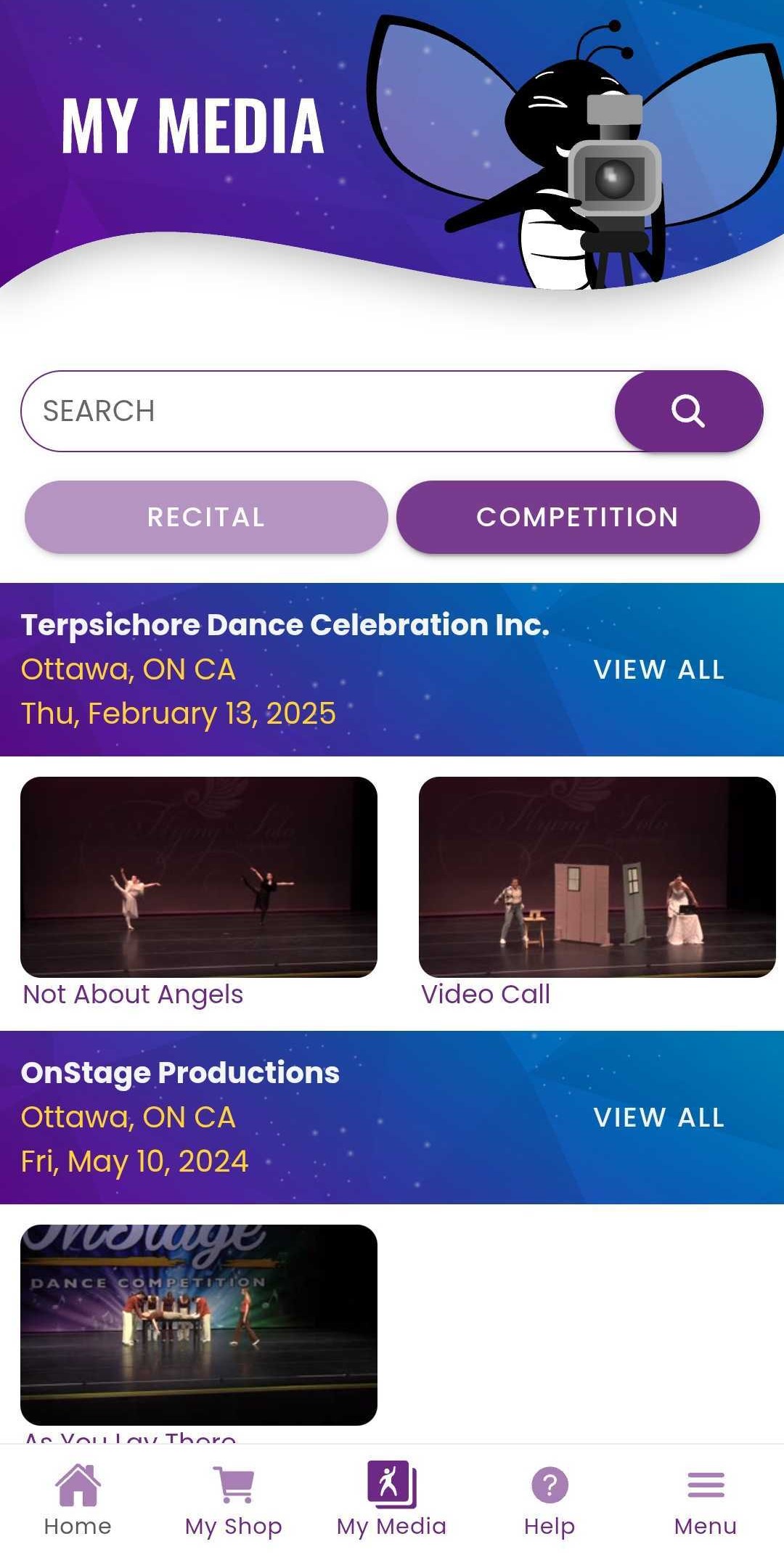The height and width of the screenshot is (1568, 784).
Task: Tap the search magnifier button
Action: 688,411
